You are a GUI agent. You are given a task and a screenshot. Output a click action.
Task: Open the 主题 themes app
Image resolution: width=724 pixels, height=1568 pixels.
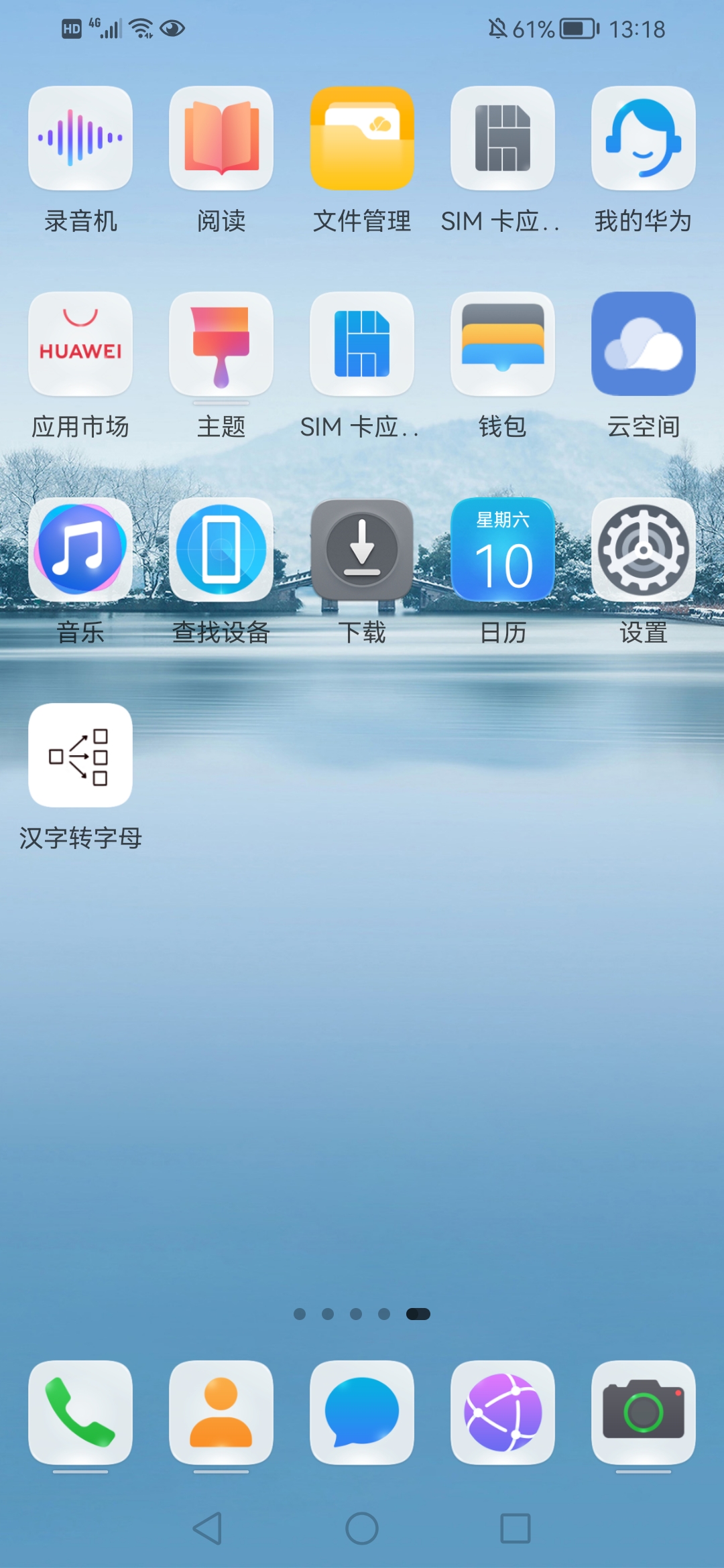point(221,344)
